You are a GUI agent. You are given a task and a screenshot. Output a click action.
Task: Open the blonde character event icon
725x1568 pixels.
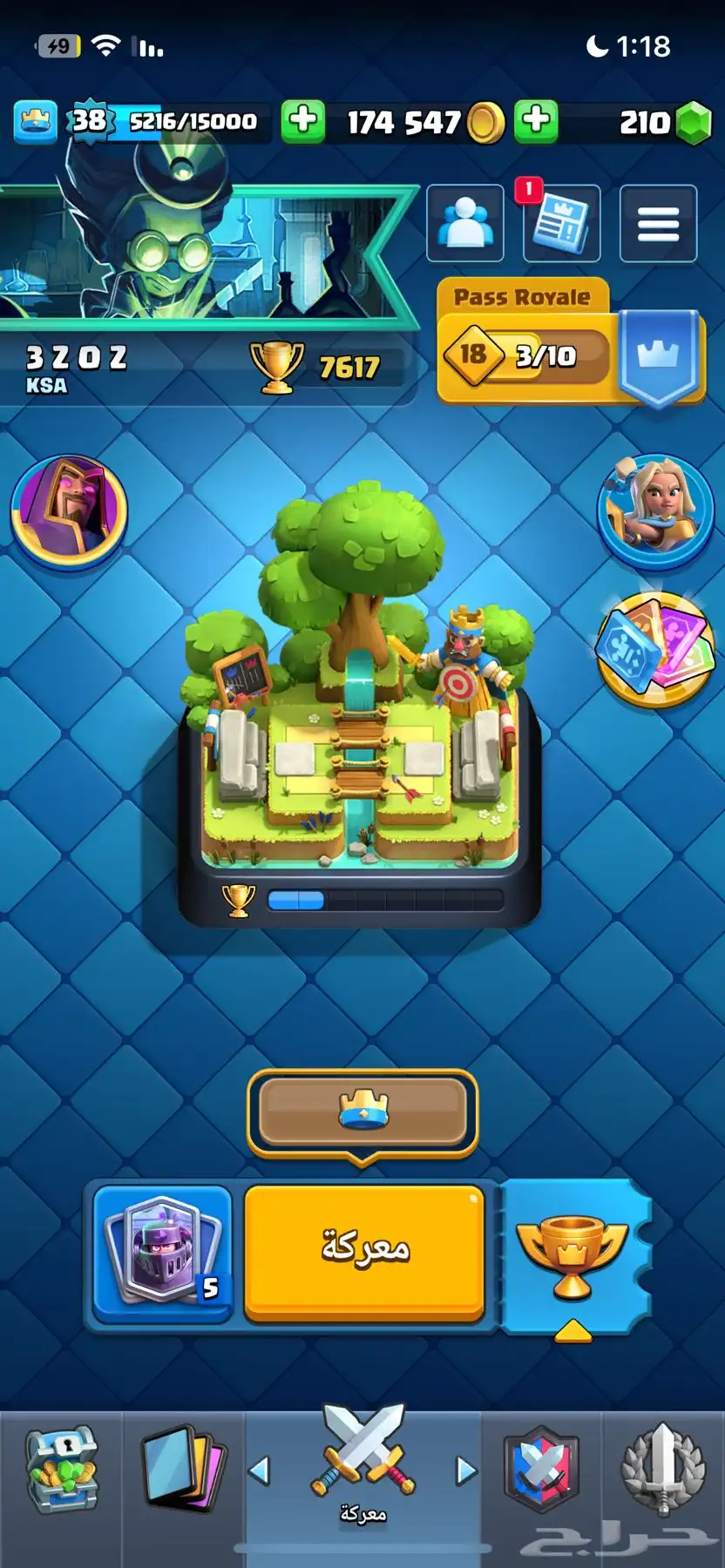coord(655,509)
